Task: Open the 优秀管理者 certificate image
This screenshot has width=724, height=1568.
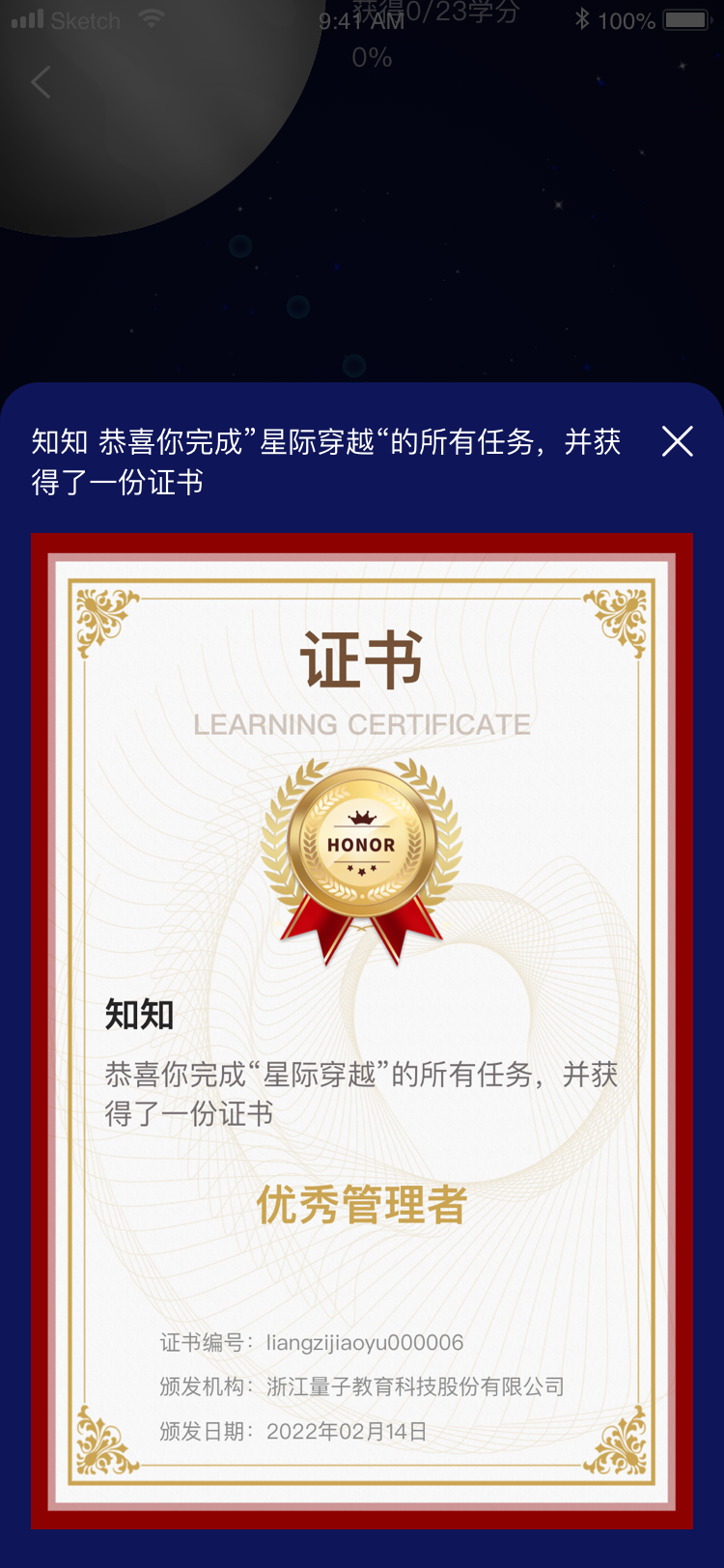Action: pyautogui.click(x=361, y=1029)
